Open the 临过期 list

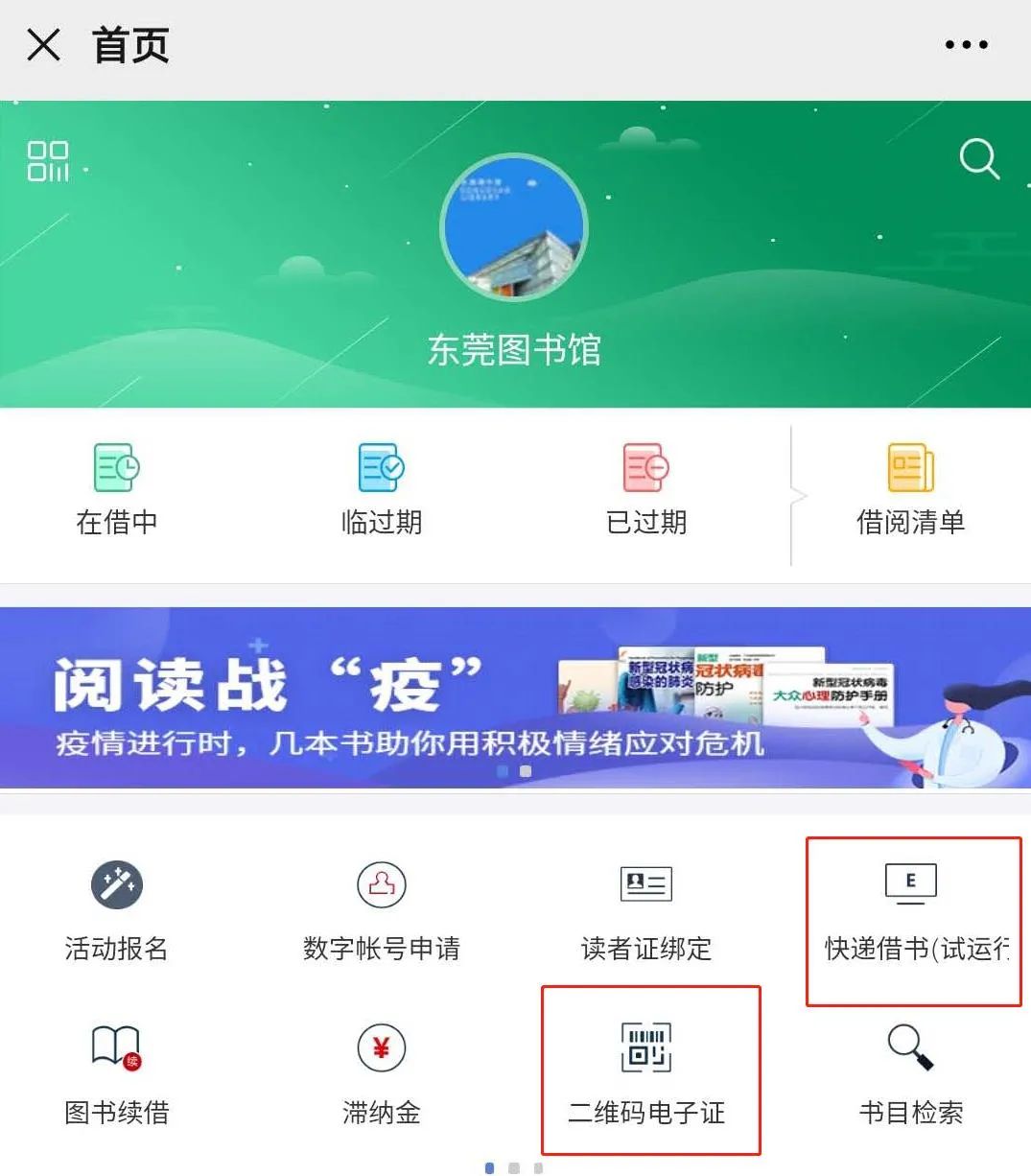coord(382,489)
